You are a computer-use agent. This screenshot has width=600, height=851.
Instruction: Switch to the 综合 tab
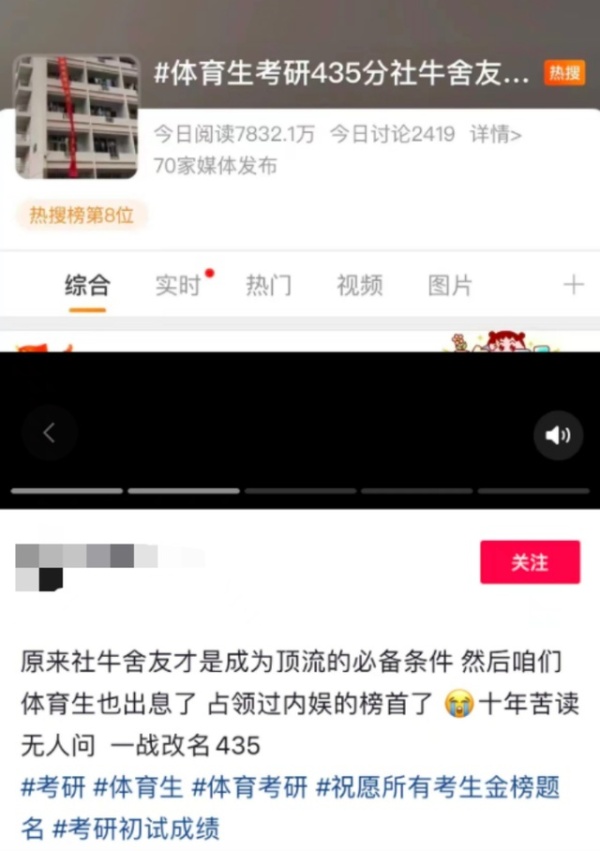tap(87, 286)
